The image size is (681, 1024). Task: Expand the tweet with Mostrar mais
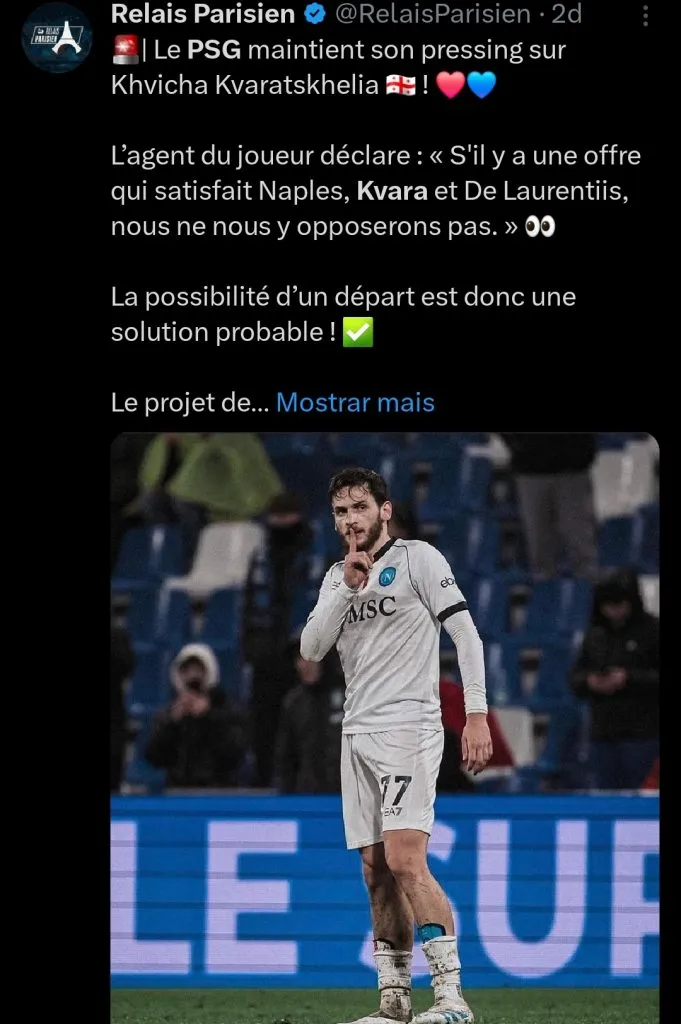coord(355,402)
